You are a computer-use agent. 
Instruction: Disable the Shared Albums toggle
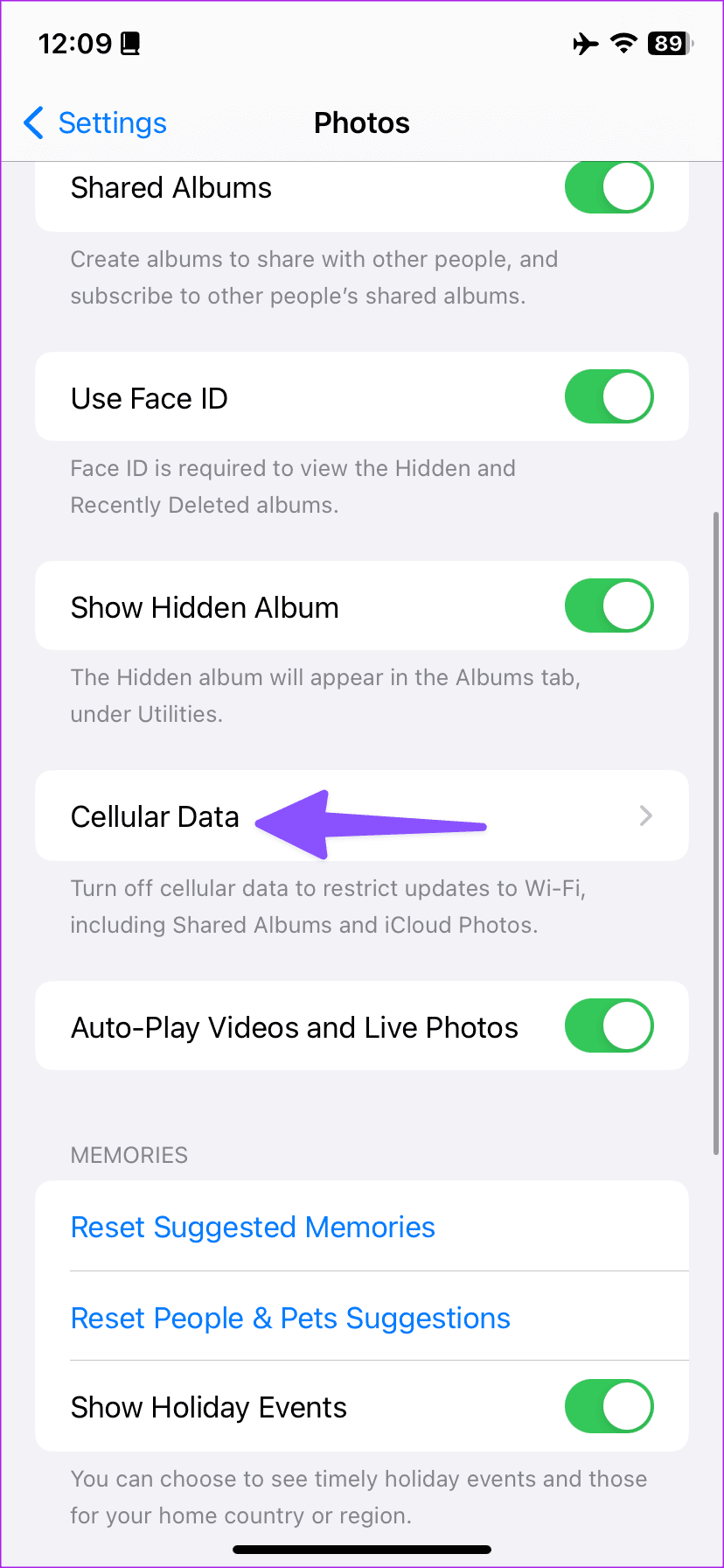pyautogui.click(x=609, y=186)
